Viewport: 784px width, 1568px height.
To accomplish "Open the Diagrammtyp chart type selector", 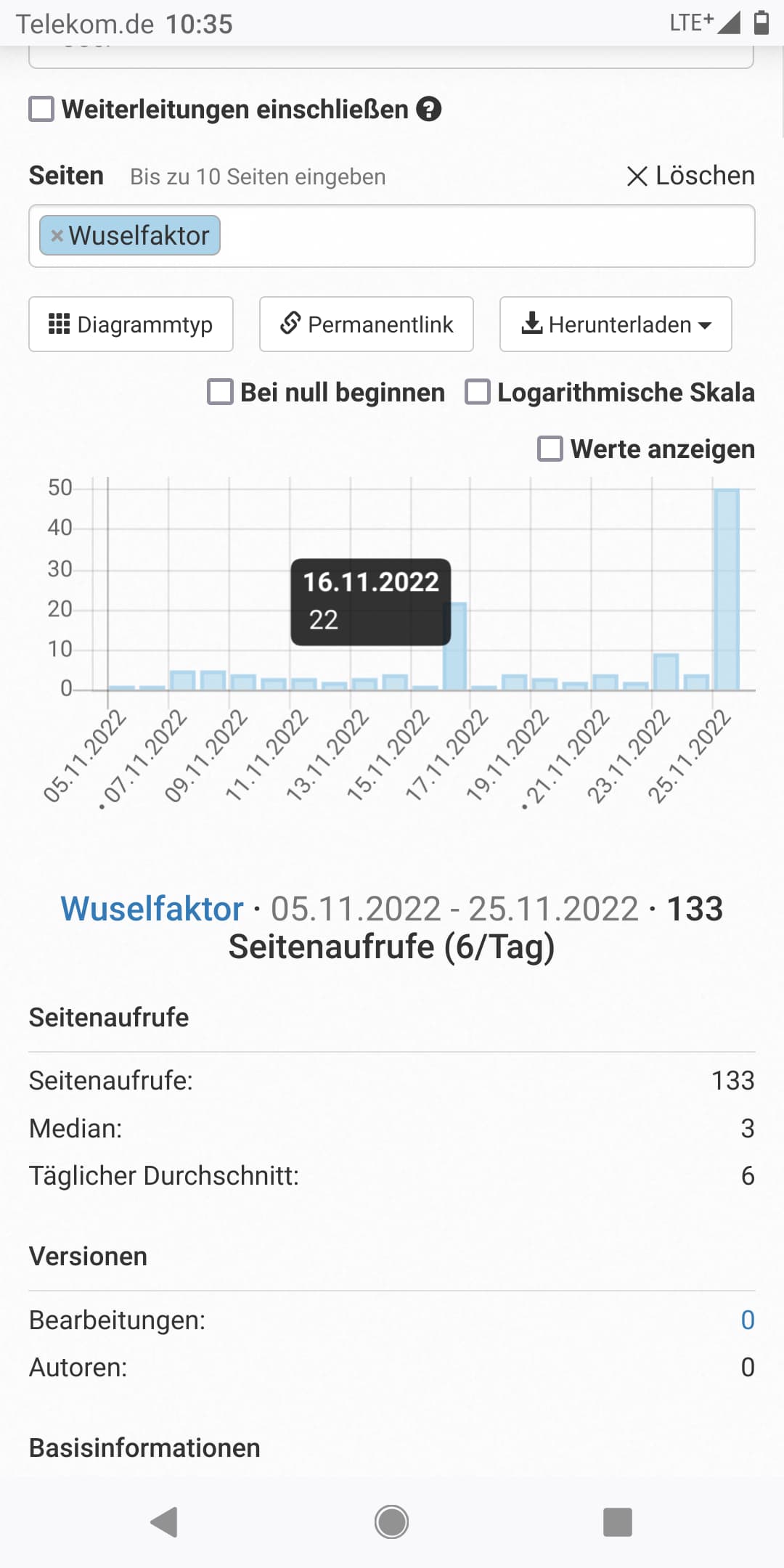I will [x=131, y=324].
